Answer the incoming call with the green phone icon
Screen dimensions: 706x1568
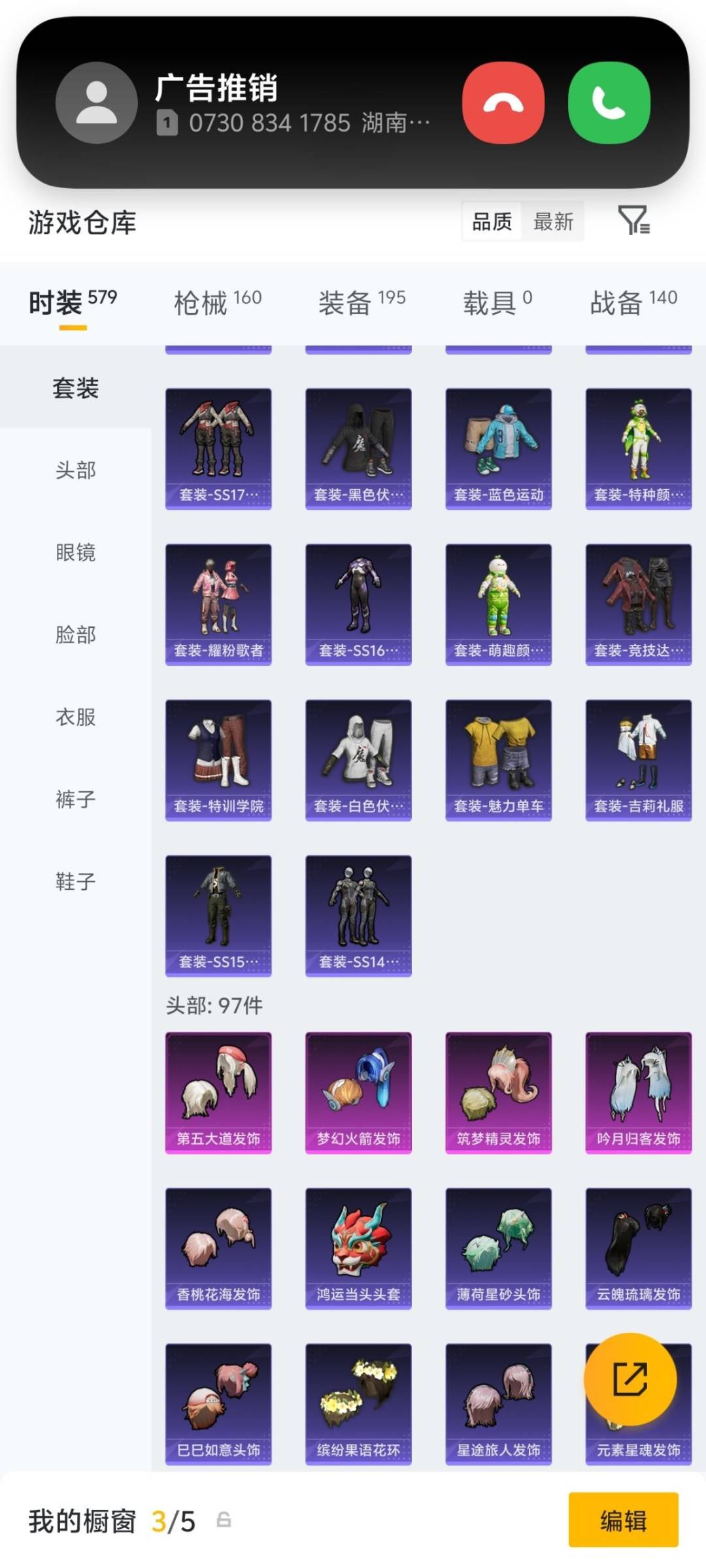coord(608,103)
